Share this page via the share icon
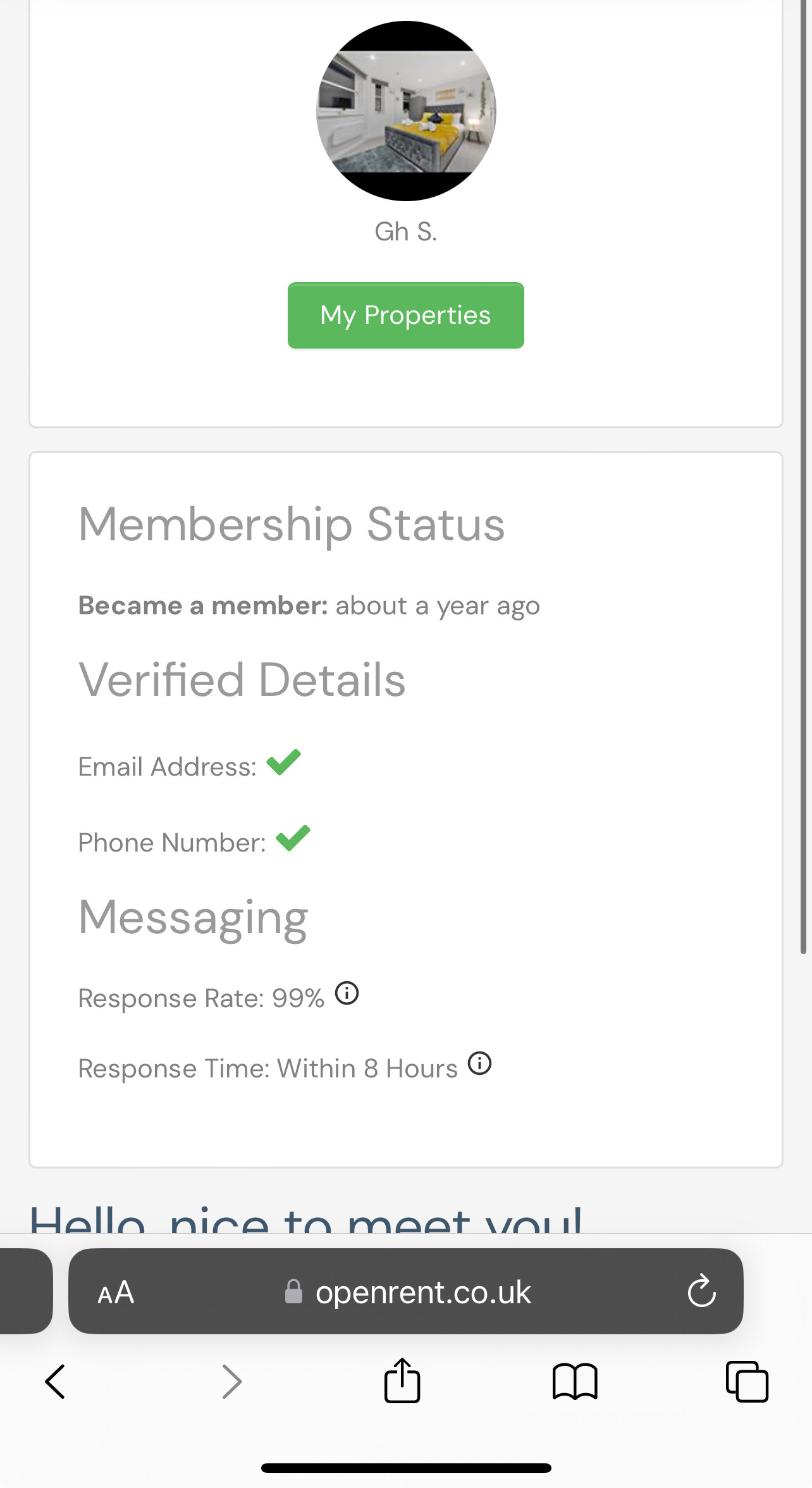The image size is (812, 1488). click(402, 1380)
